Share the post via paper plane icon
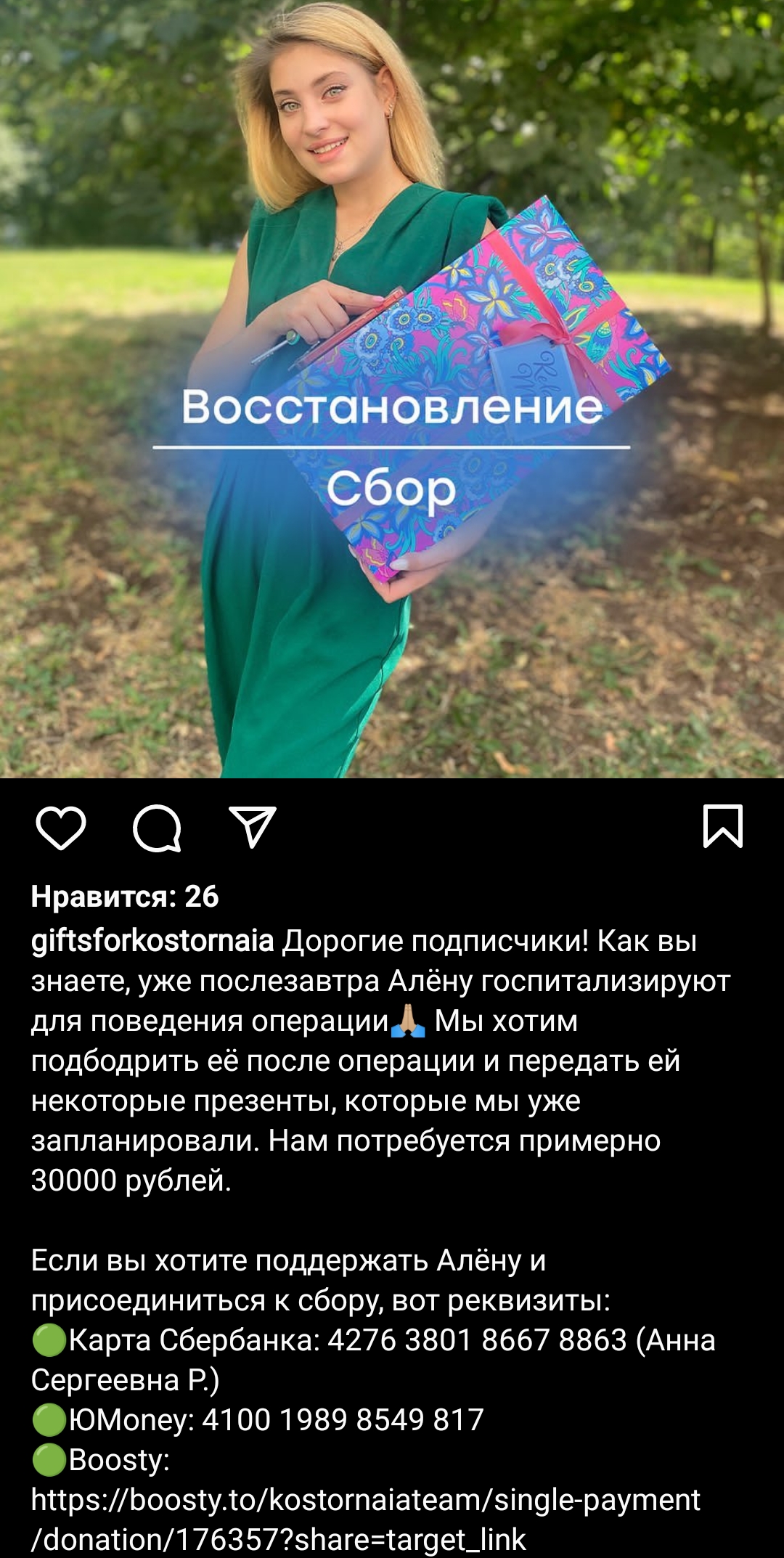This screenshot has height=1558, width=784. pos(253,827)
